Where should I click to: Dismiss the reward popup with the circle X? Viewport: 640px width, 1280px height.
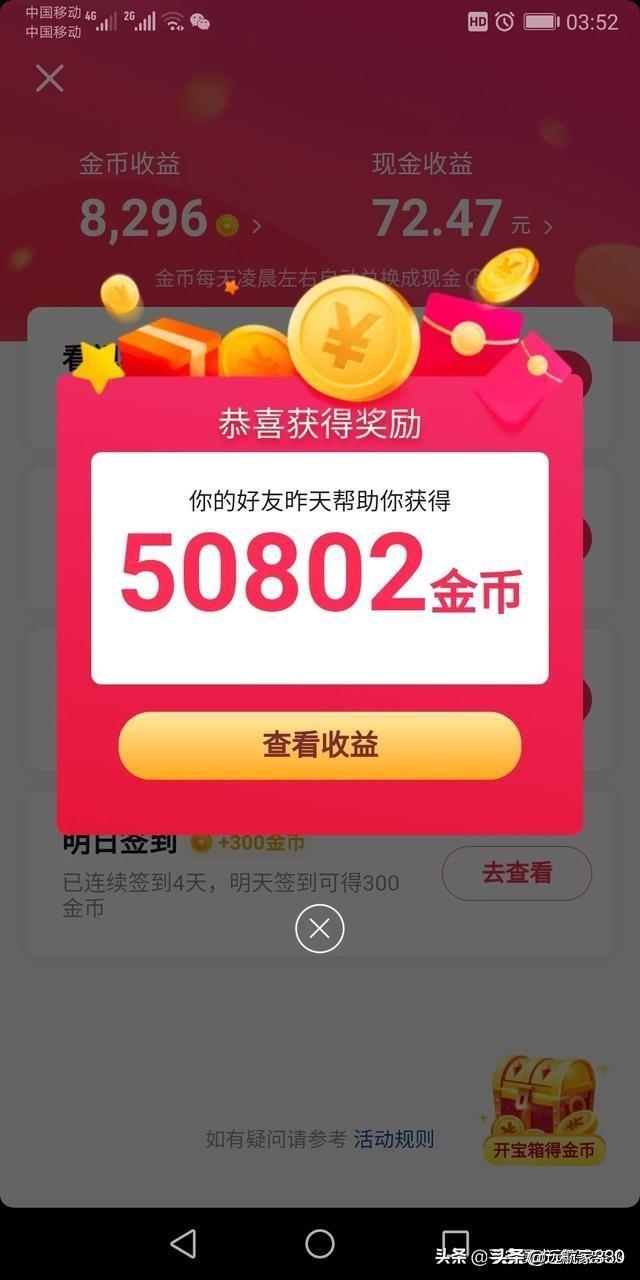click(320, 929)
